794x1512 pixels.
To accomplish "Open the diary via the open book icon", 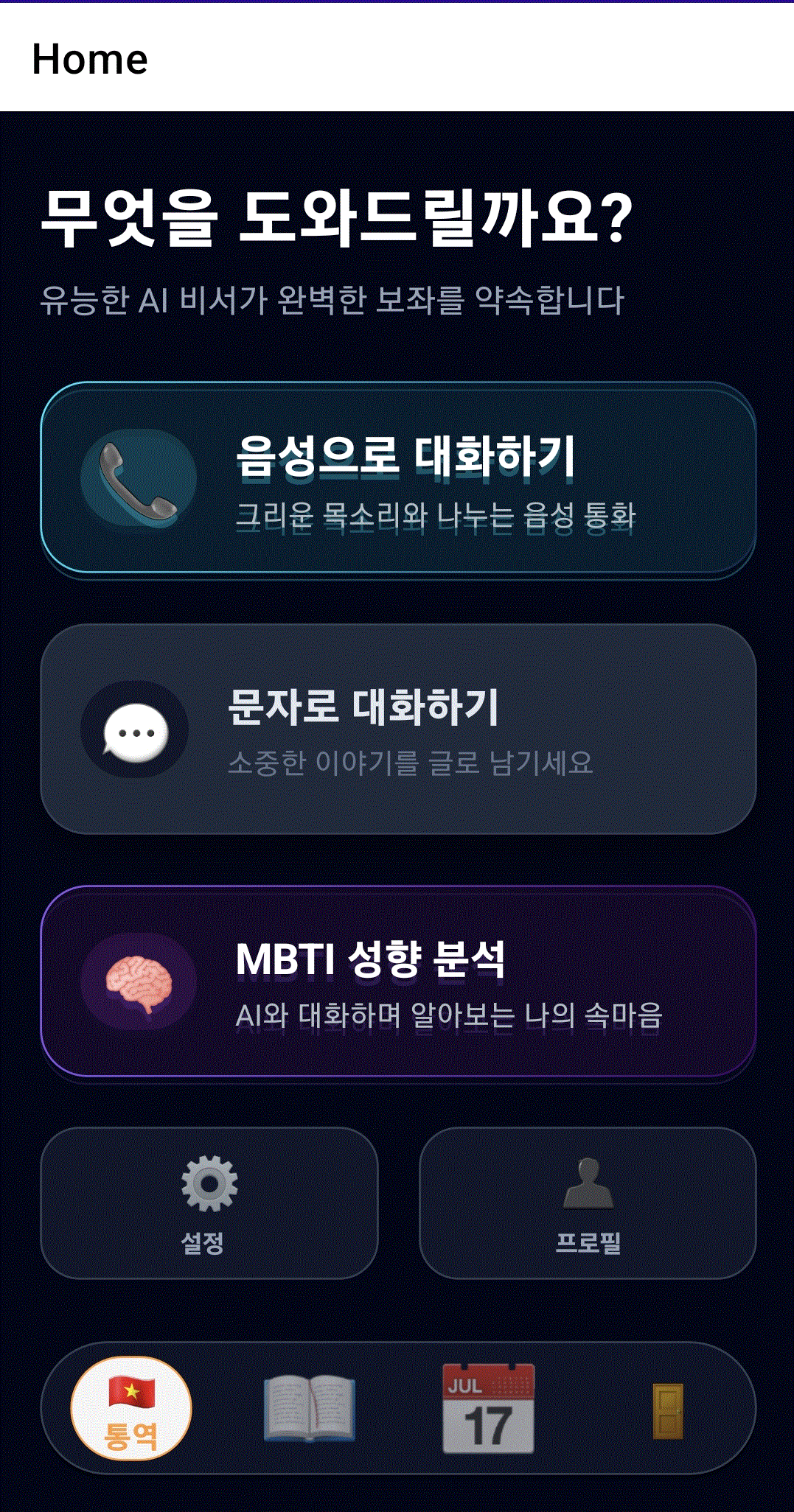I will click(310, 1407).
